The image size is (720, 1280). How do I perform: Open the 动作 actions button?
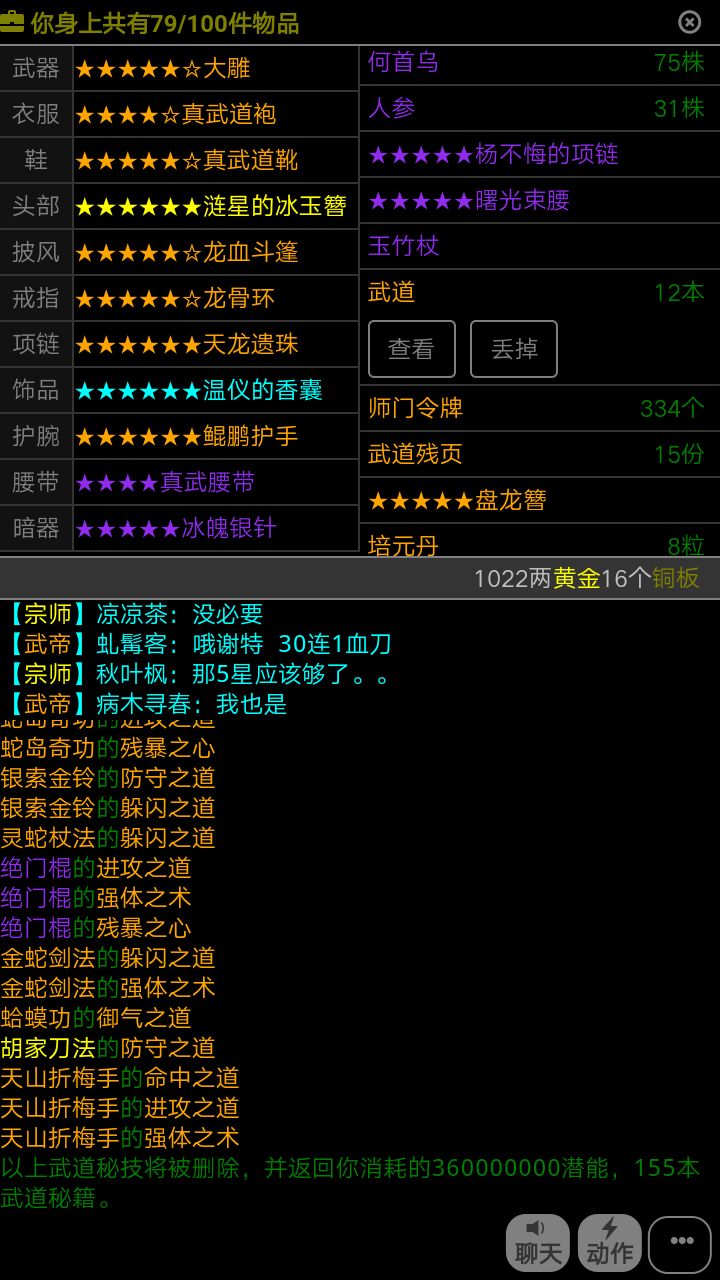[x=610, y=1243]
